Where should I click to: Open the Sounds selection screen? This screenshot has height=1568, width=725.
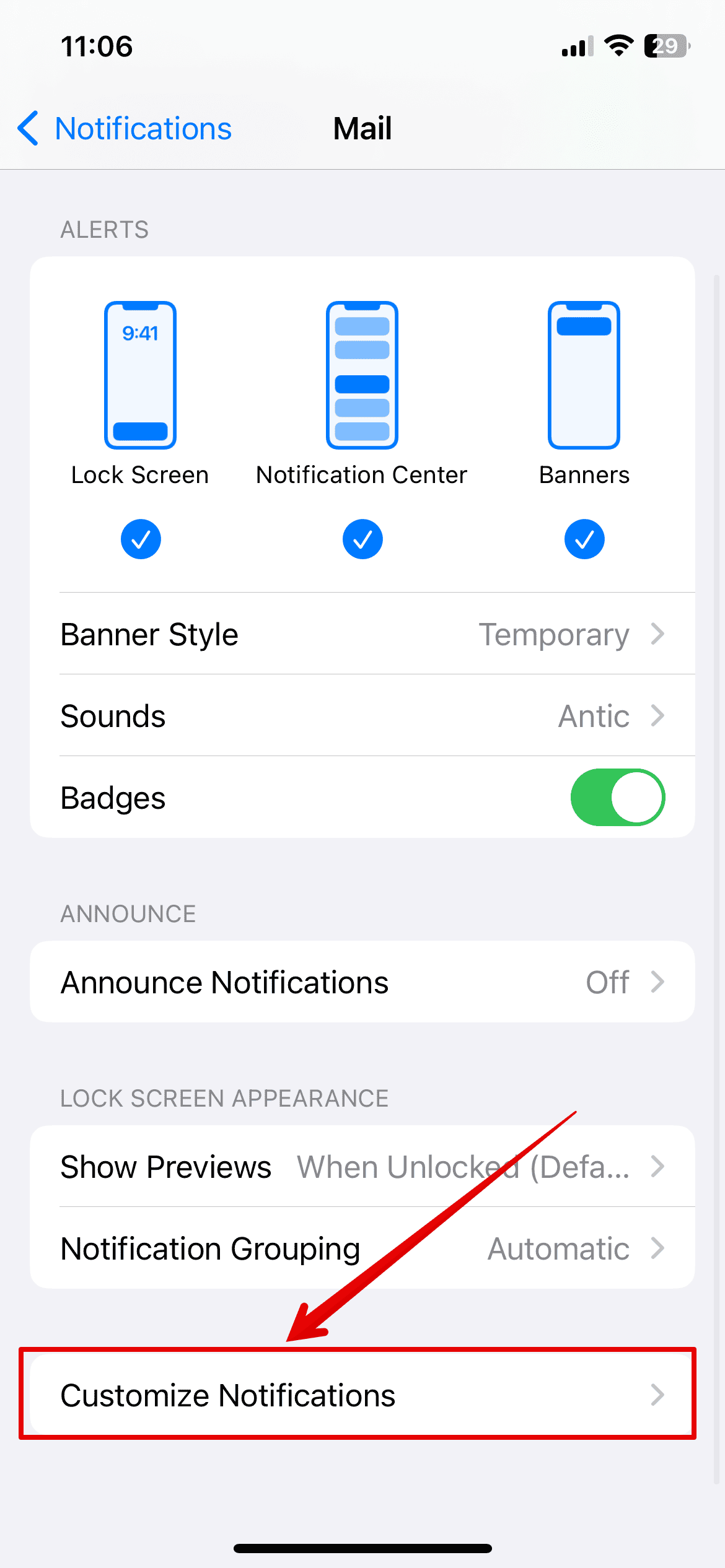tap(362, 716)
